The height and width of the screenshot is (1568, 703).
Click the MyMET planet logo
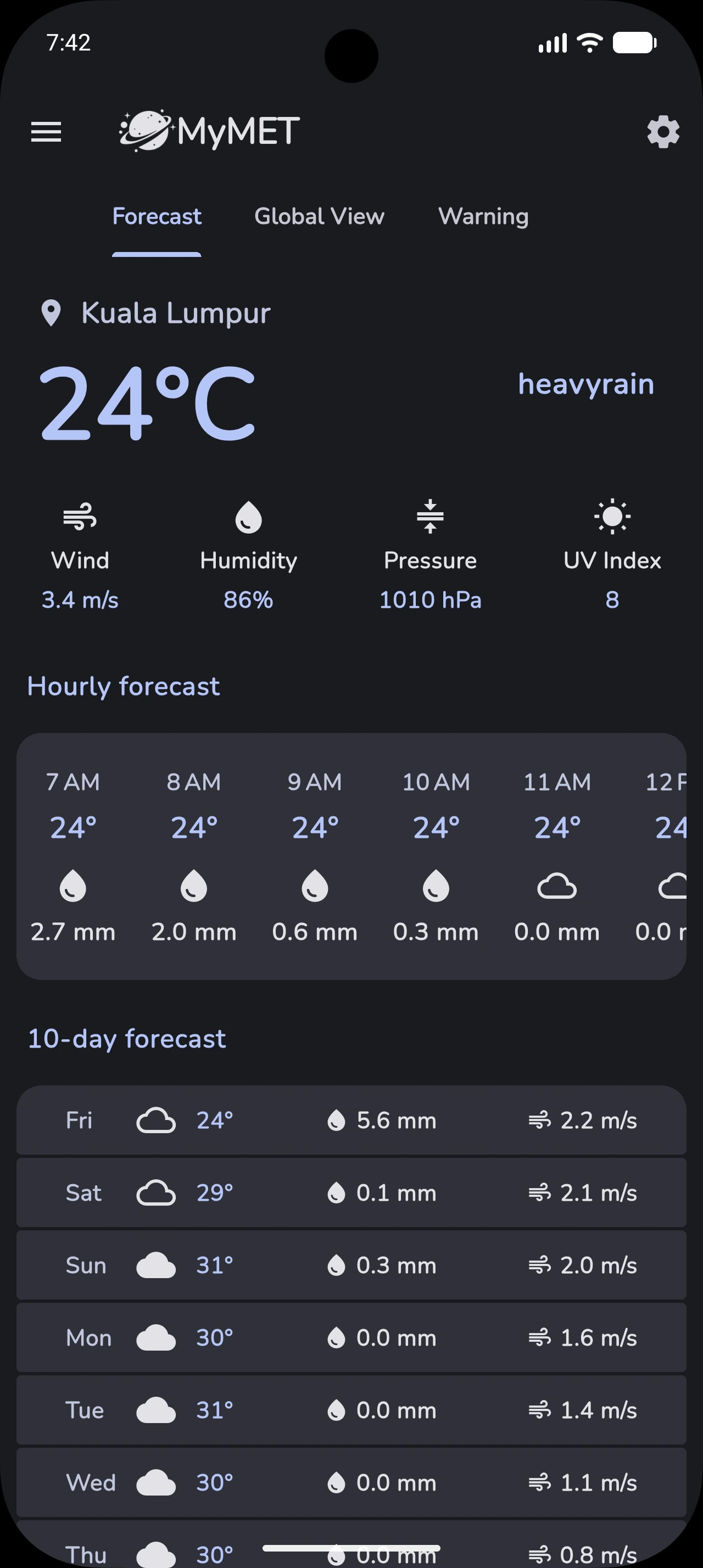click(x=146, y=129)
